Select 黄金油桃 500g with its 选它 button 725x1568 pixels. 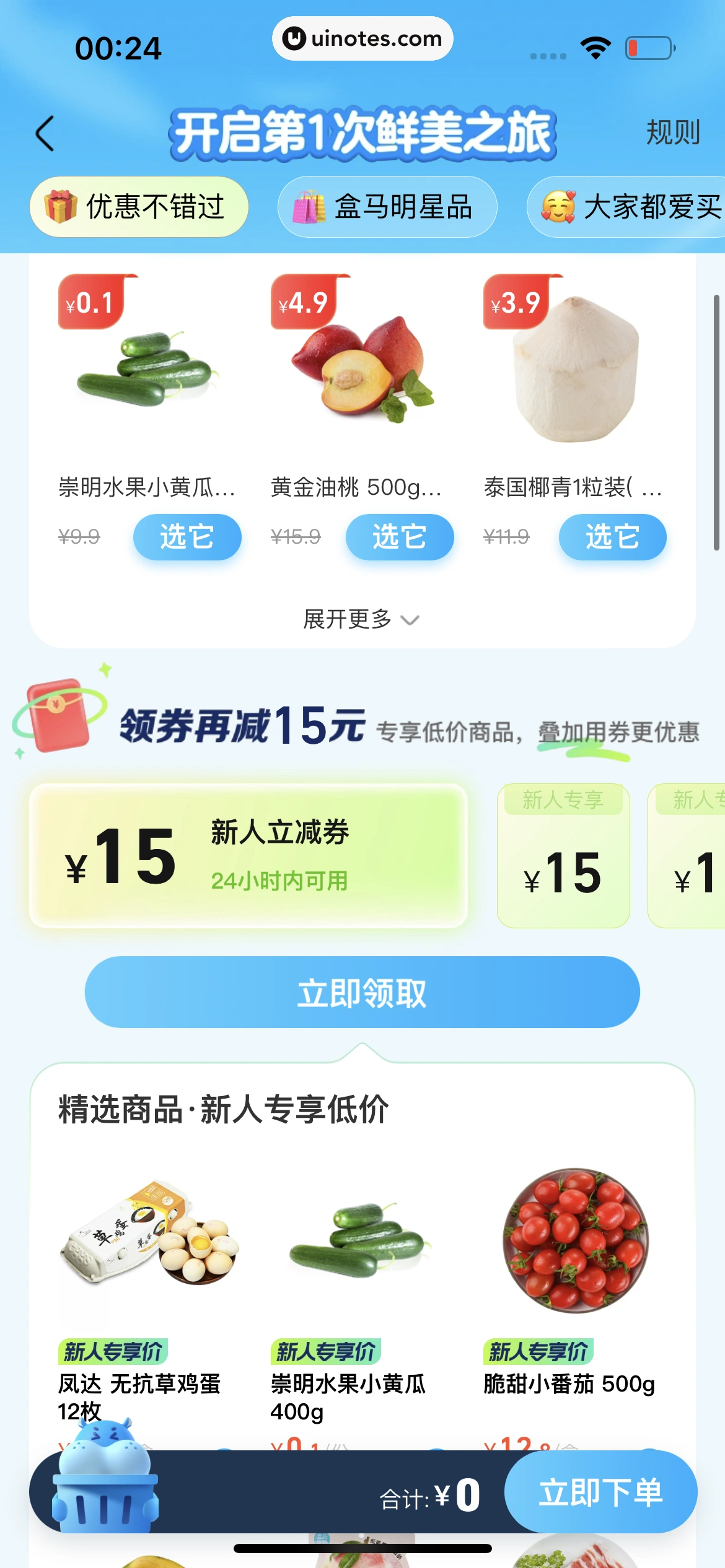point(400,537)
